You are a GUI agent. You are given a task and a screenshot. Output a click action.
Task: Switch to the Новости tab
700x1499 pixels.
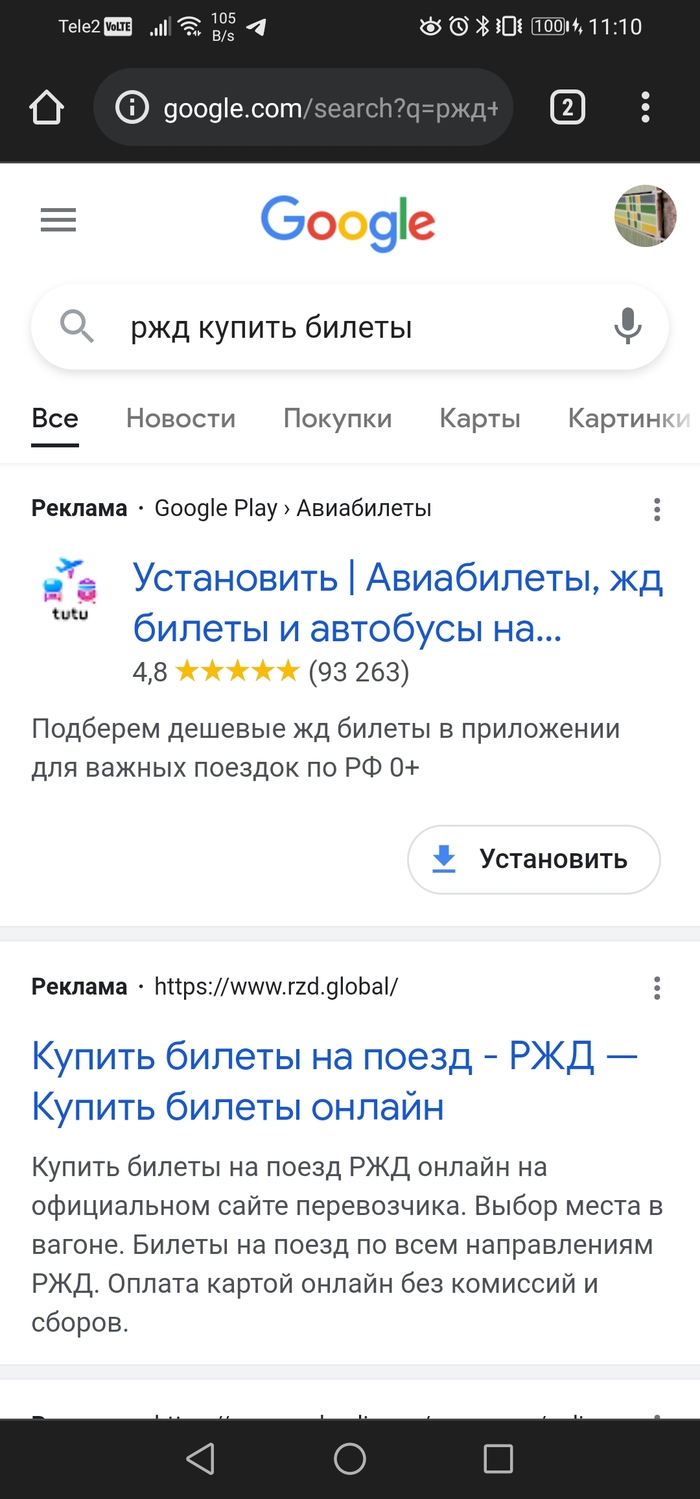tap(181, 418)
